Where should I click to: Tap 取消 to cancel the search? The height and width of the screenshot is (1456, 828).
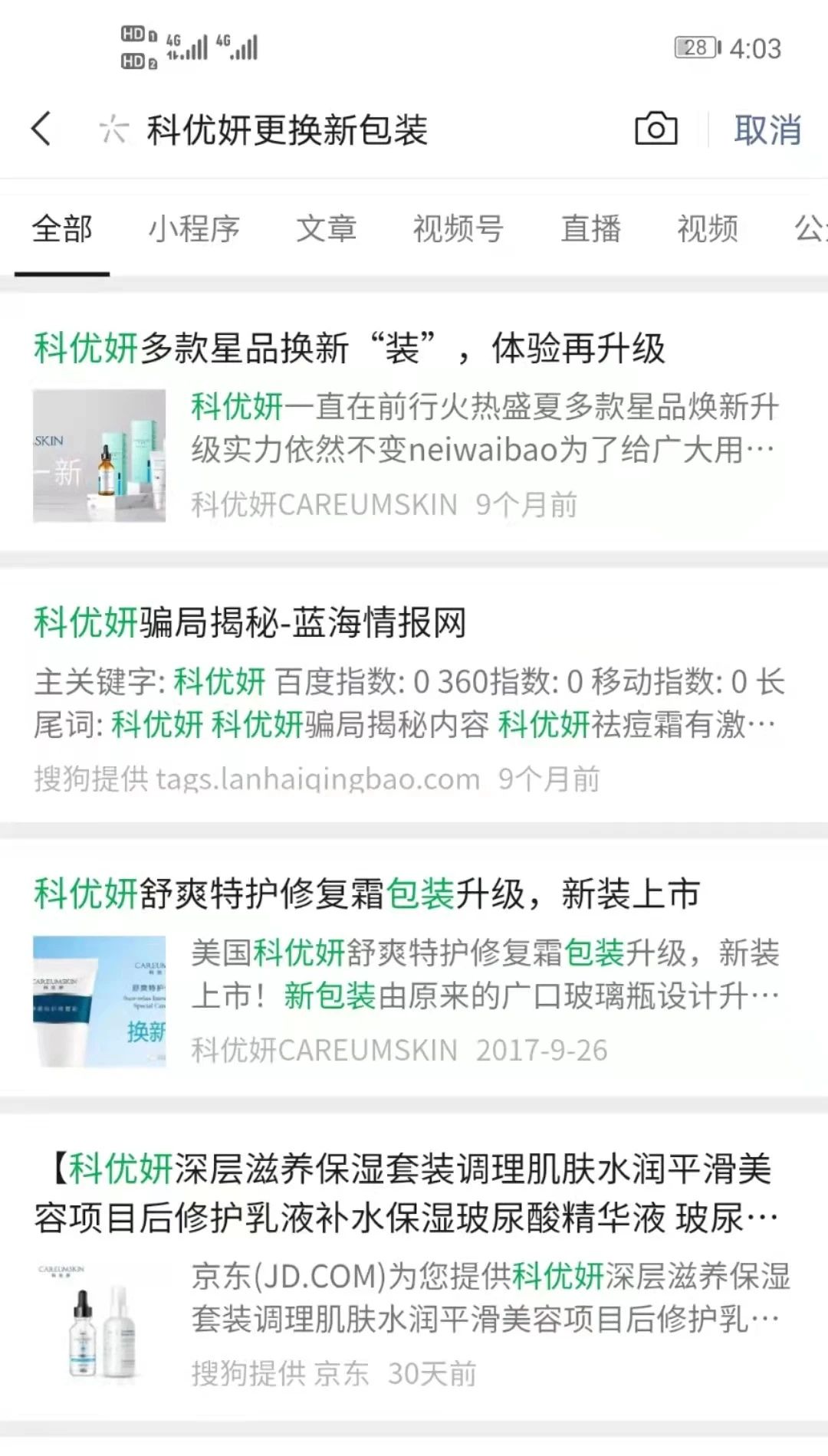pyautogui.click(x=767, y=130)
